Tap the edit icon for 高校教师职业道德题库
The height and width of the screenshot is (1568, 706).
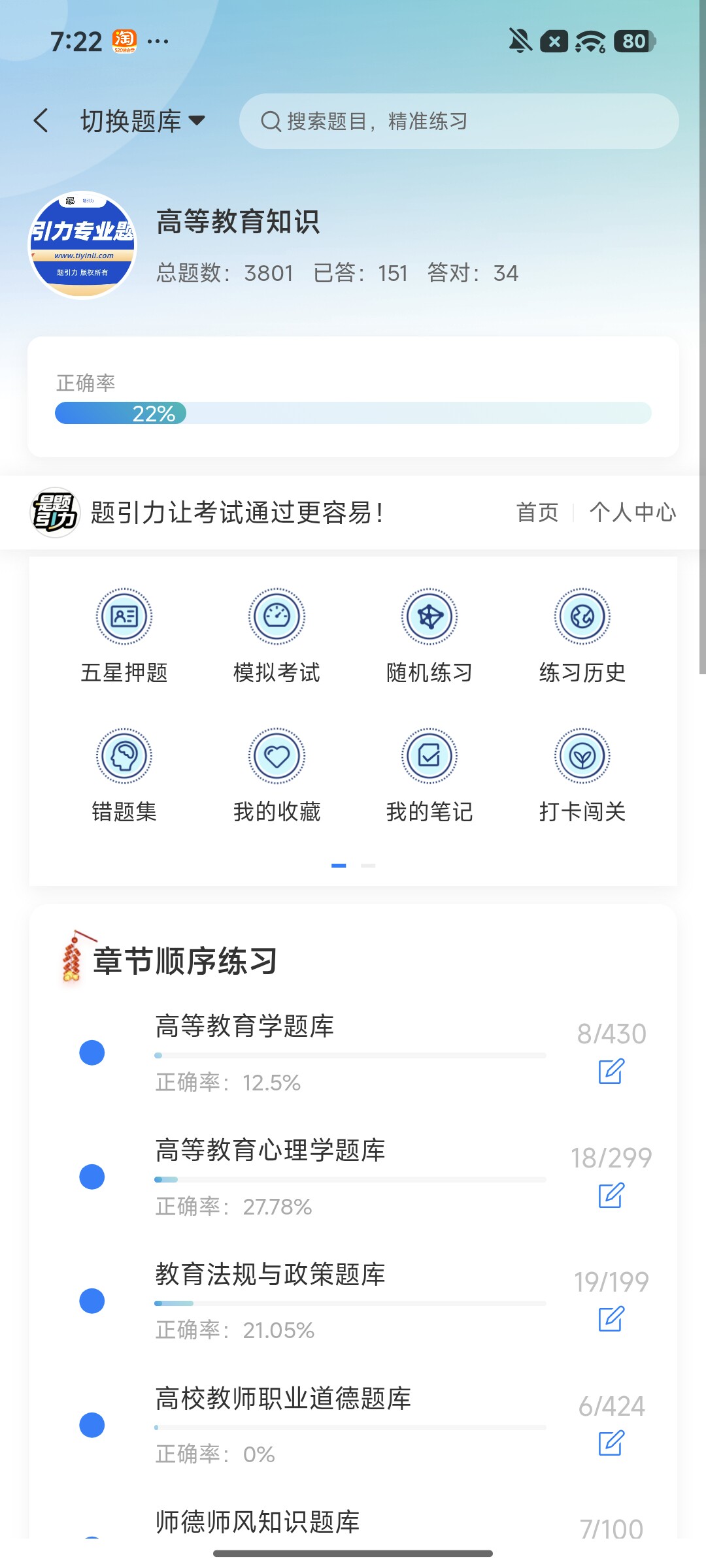pyautogui.click(x=611, y=1443)
